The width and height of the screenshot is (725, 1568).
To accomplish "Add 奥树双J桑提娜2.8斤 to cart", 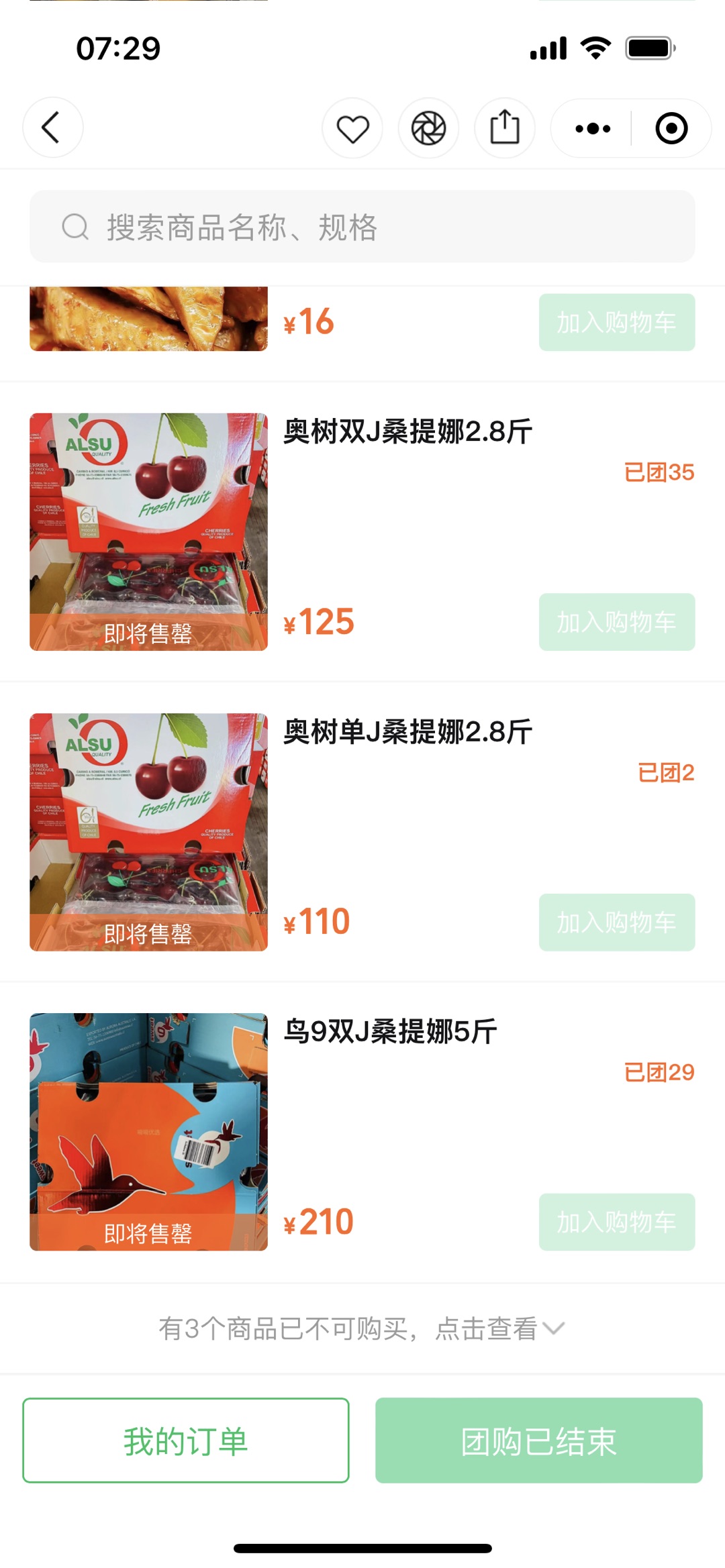I will pyautogui.click(x=616, y=622).
